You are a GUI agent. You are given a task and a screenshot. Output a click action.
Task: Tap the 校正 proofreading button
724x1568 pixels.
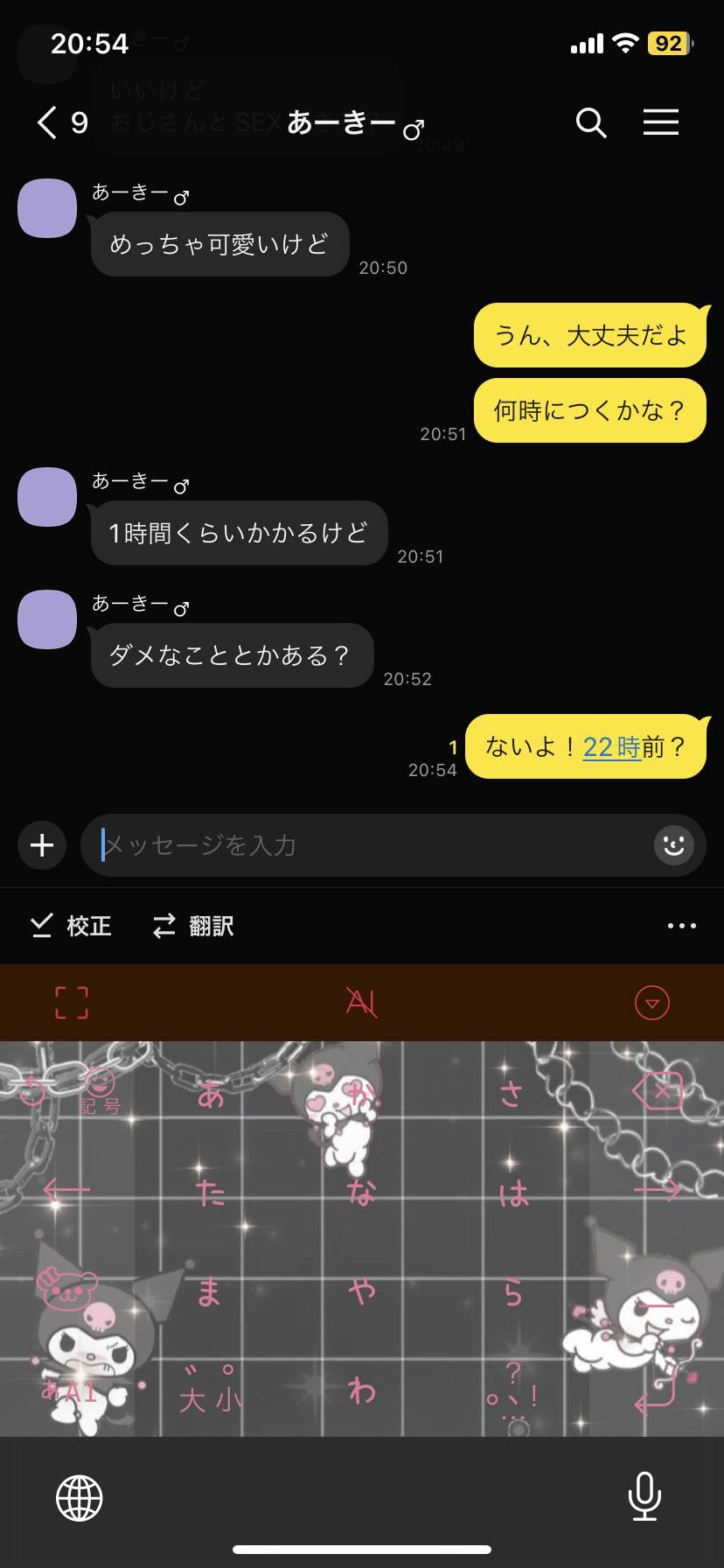pos(71,926)
